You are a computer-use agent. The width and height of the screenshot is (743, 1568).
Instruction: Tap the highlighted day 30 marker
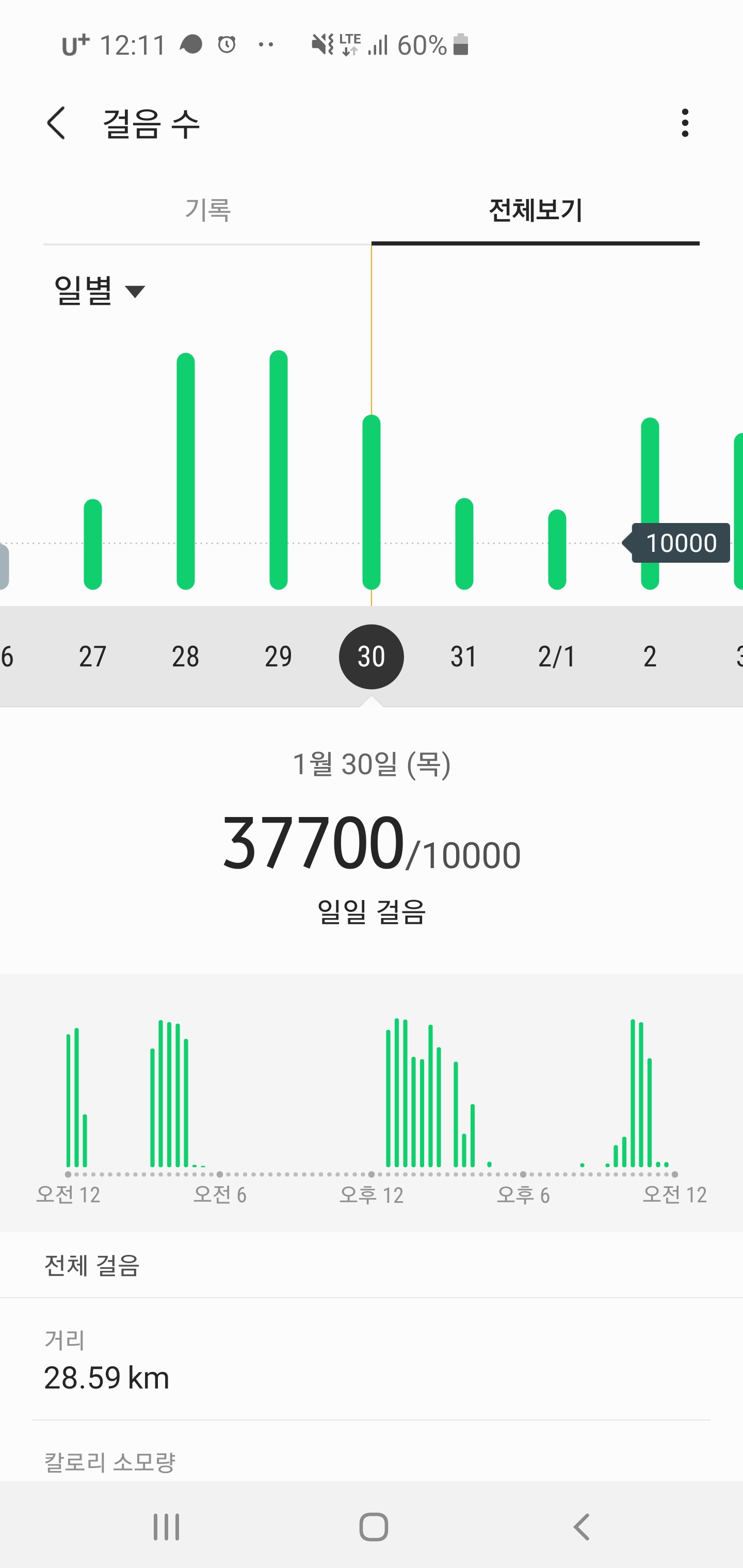(x=372, y=657)
